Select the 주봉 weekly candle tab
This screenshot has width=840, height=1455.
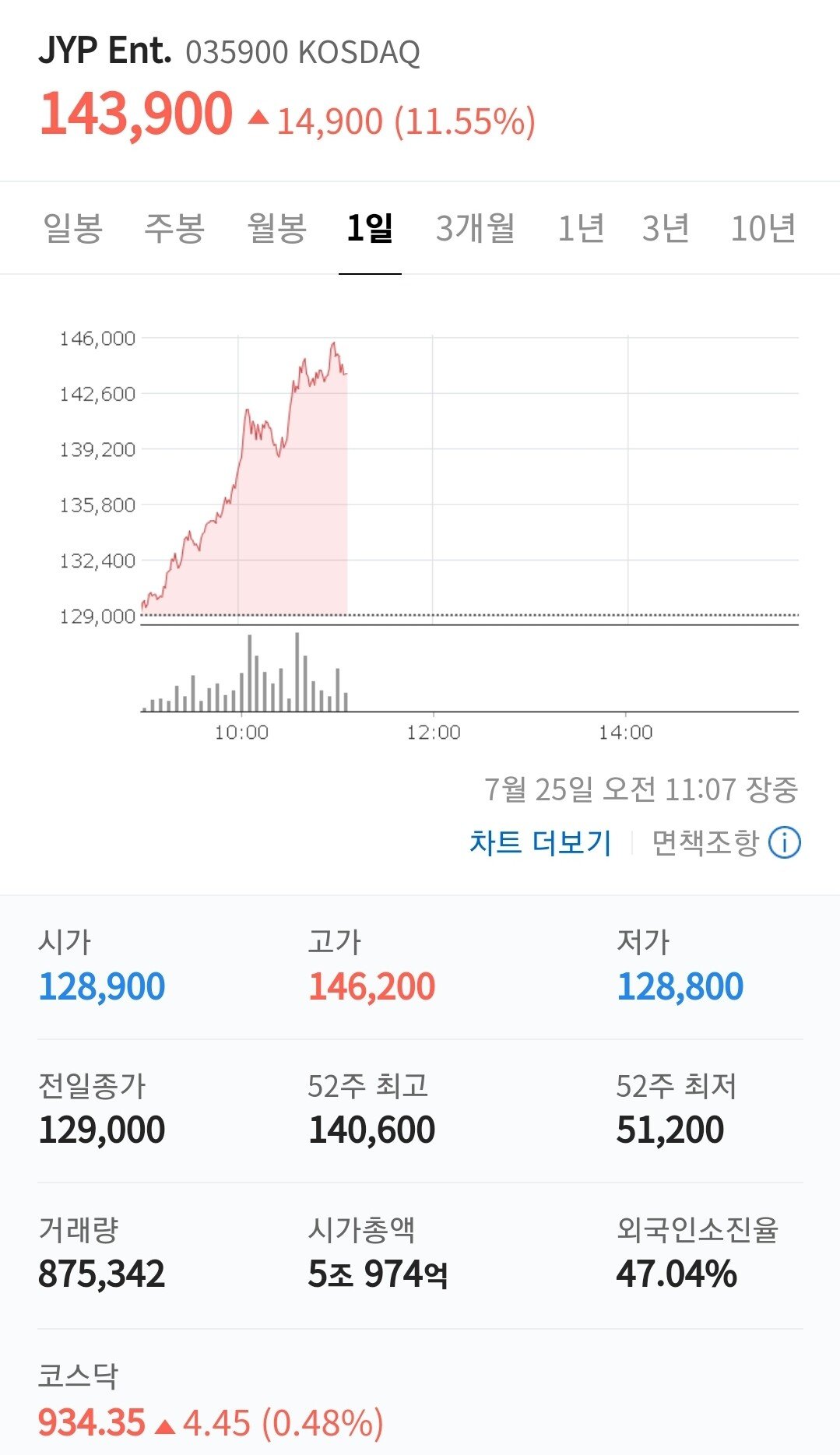coord(174,229)
